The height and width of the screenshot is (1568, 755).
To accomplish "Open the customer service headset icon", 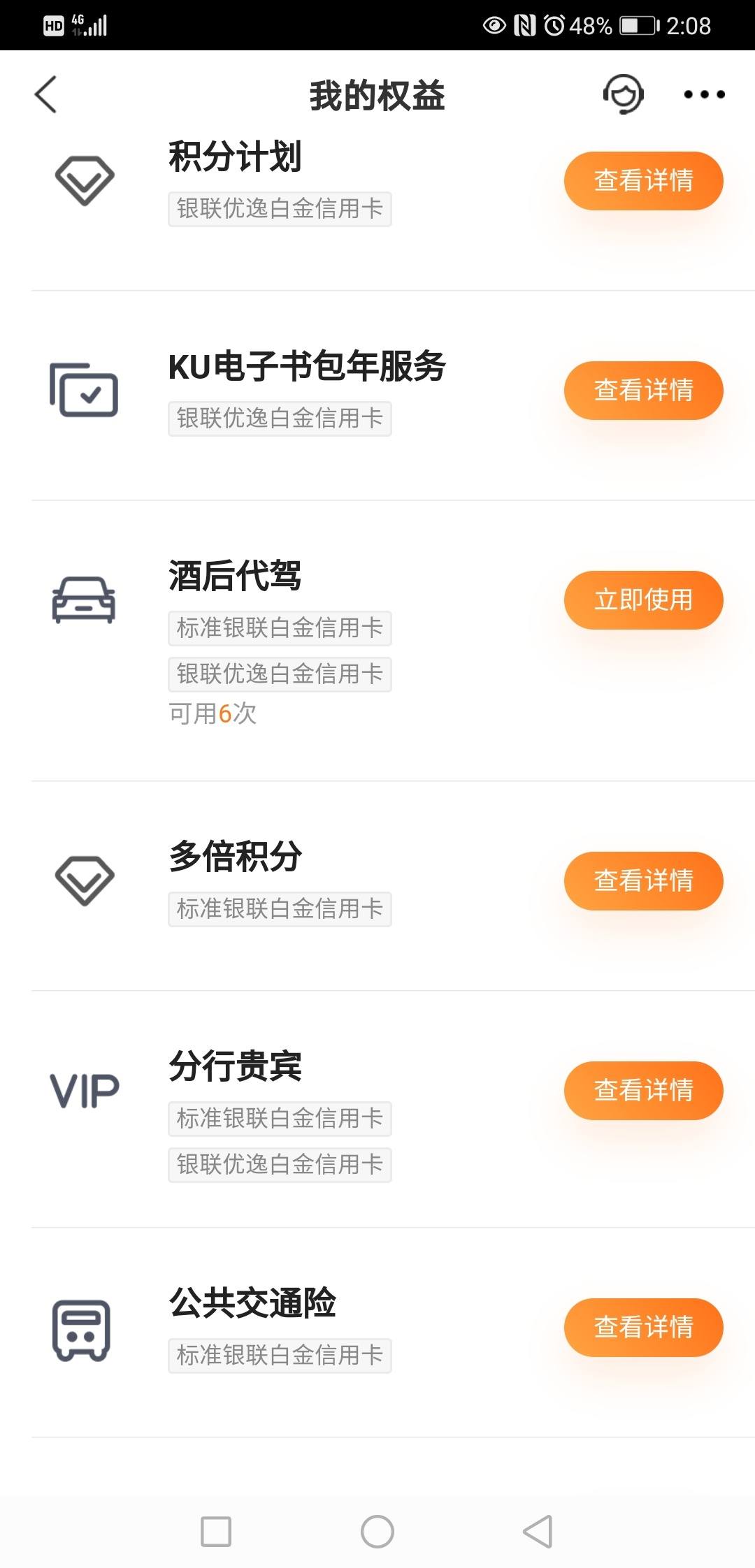I will [x=623, y=94].
